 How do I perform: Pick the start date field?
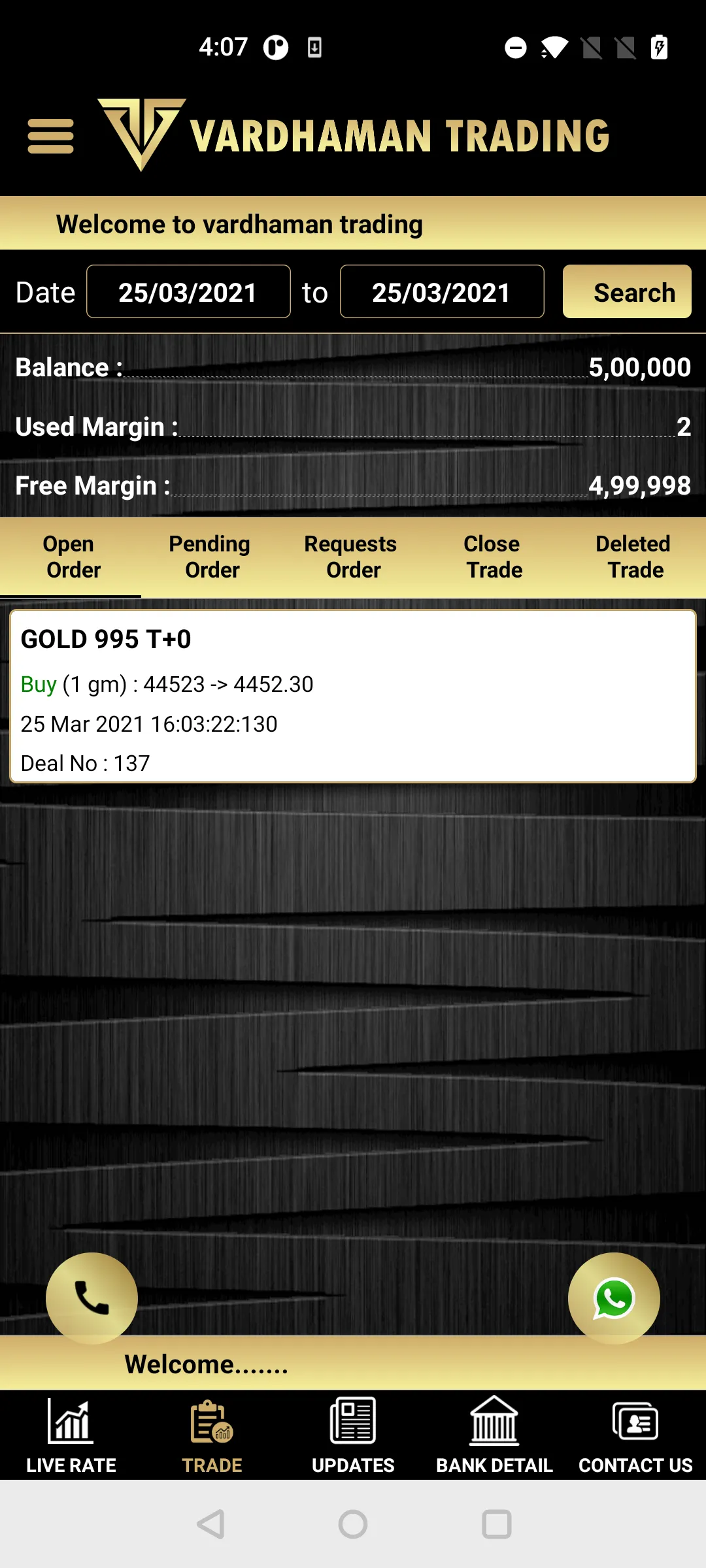188,291
